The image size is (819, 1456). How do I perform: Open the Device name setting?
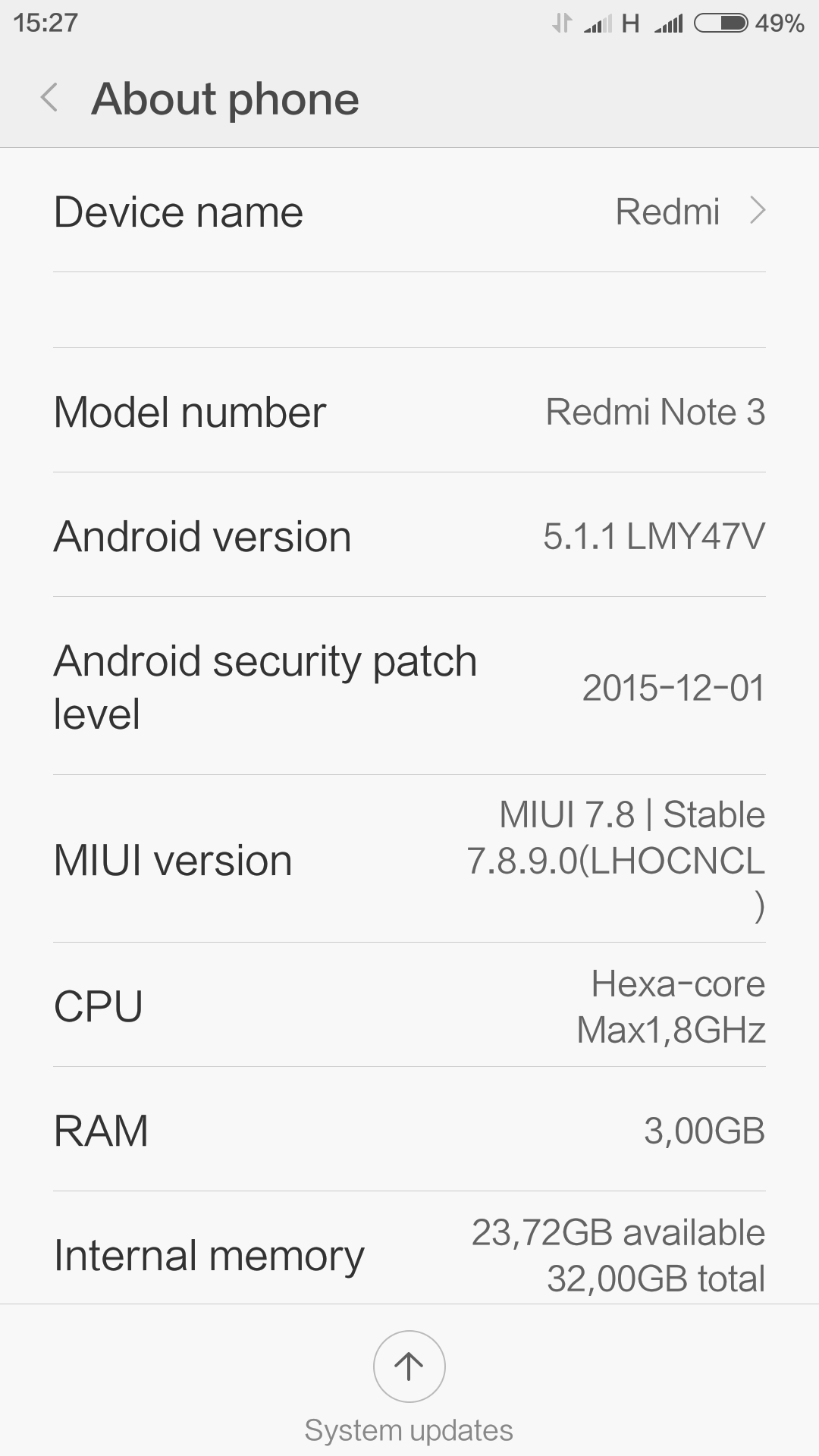[x=409, y=212]
